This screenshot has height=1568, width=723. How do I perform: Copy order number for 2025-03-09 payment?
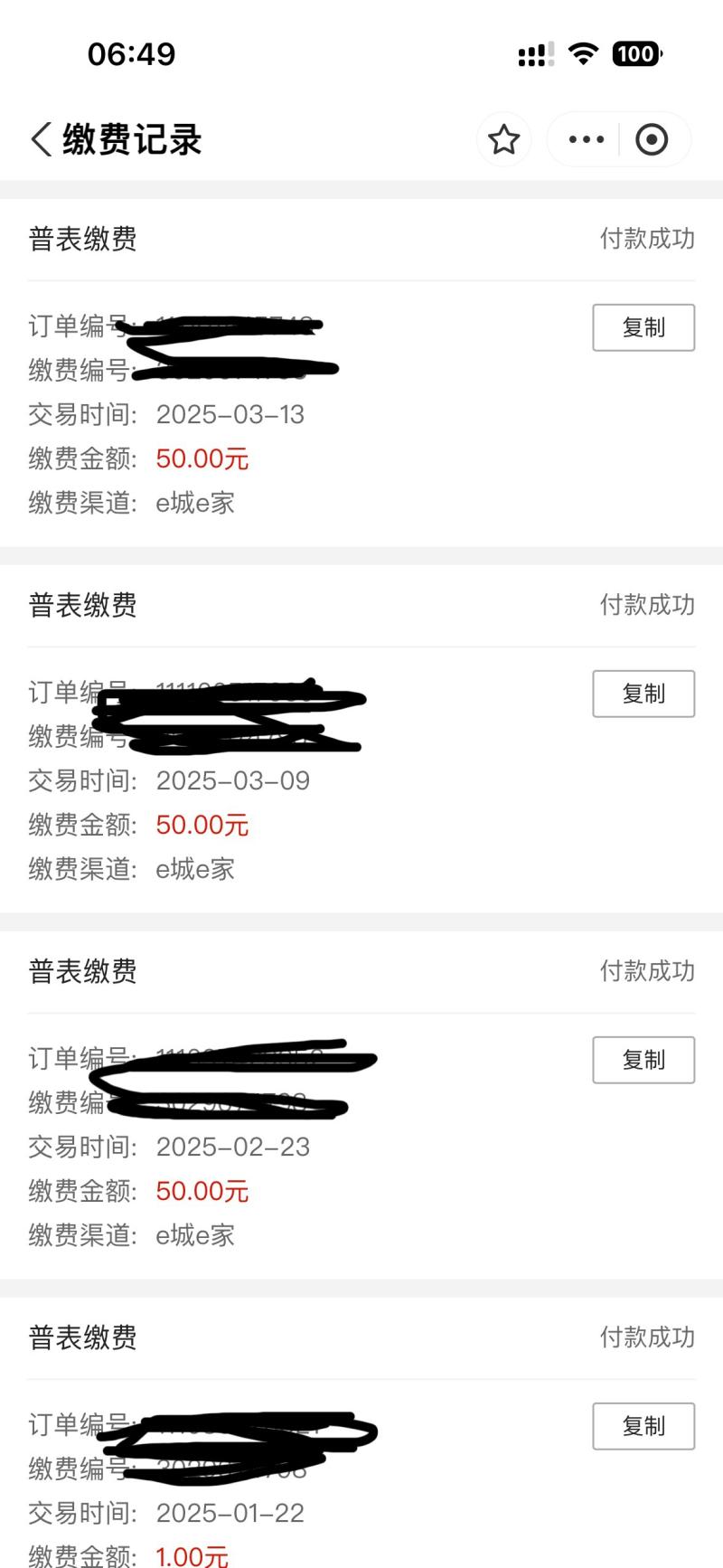(643, 694)
